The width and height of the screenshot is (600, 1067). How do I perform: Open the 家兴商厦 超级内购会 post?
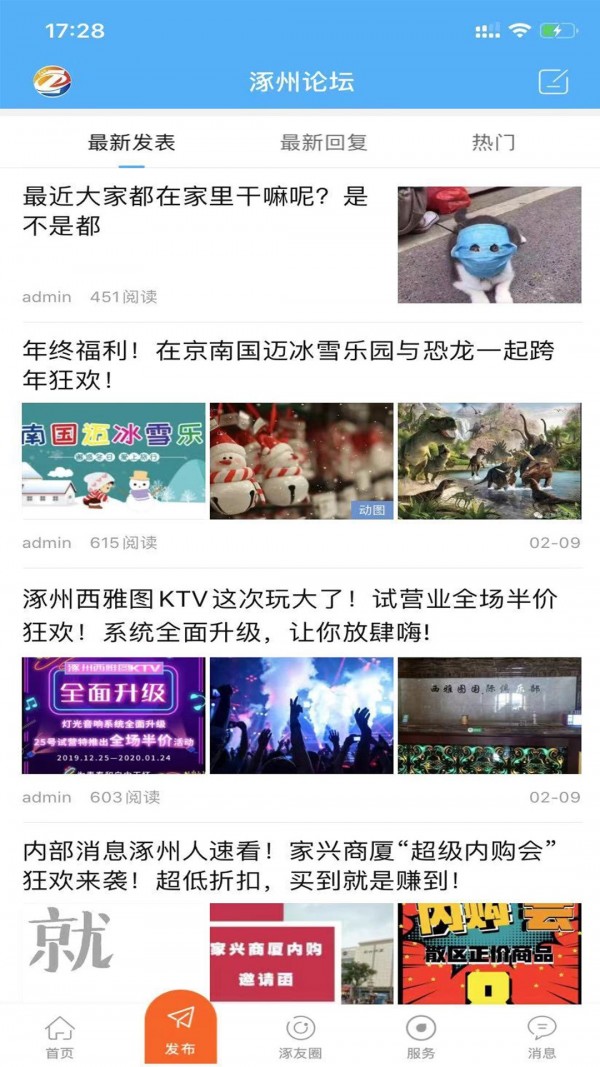290,866
